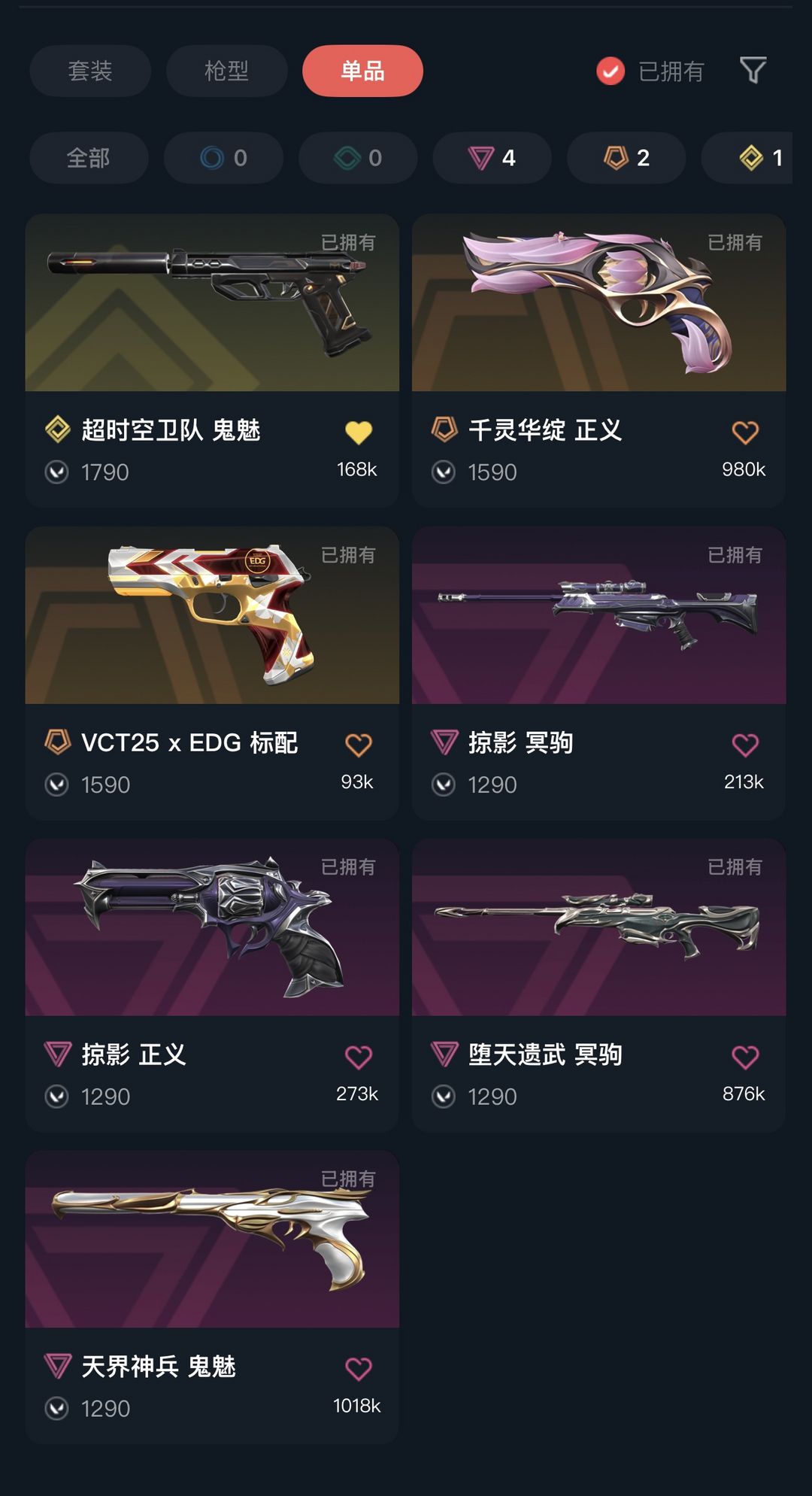Image resolution: width=812 pixels, height=1496 pixels.
Task: Open the filter funnel icon
Action: 753,71
